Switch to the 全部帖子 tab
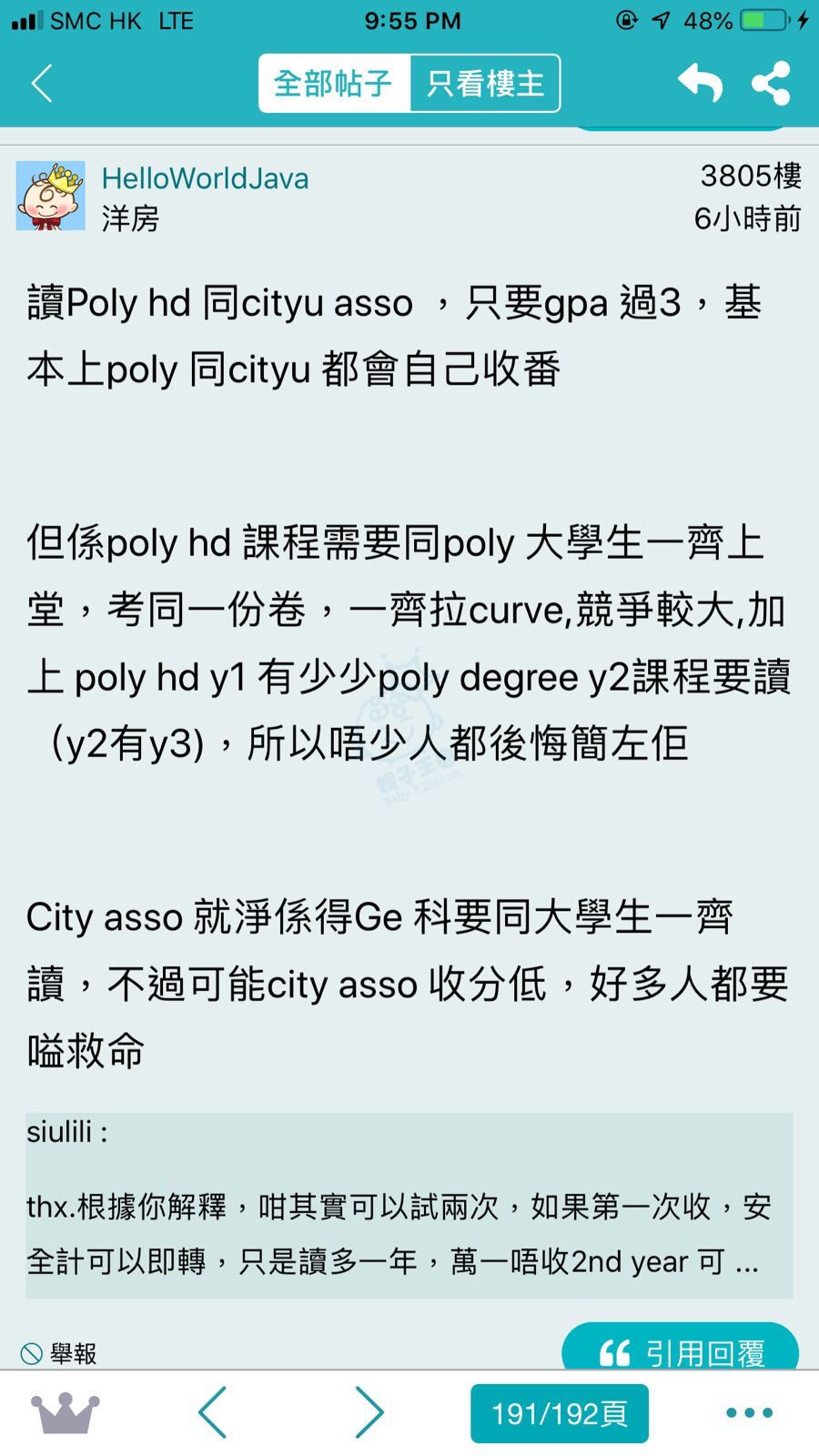 [334, 84]
